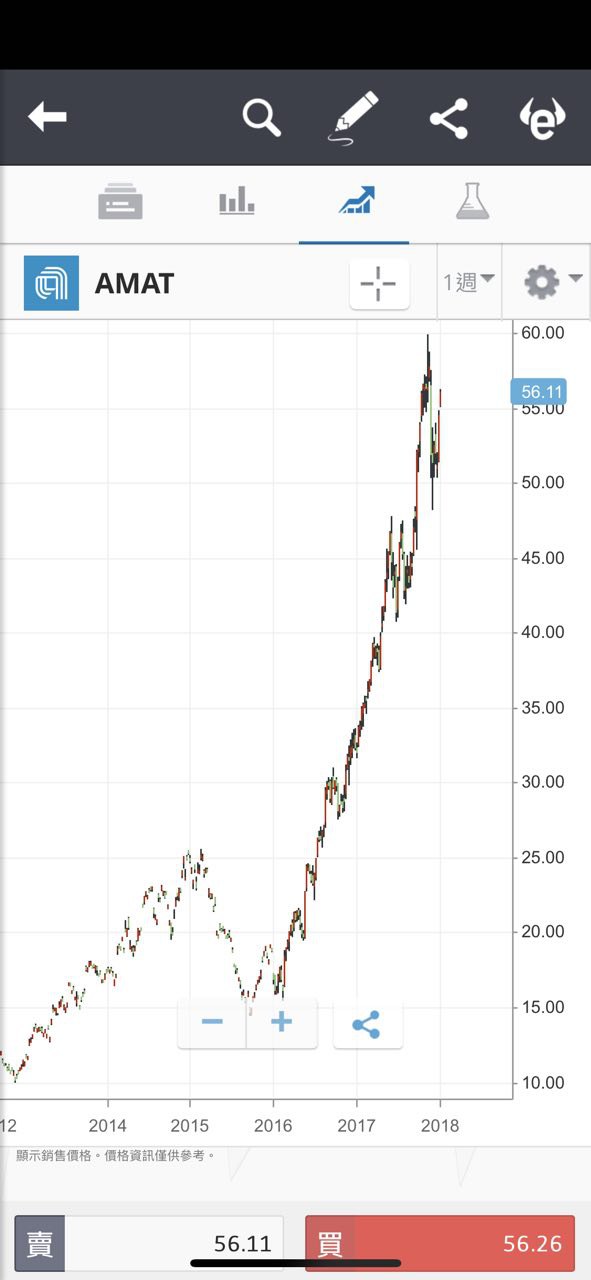Screen dimensions: 591x1280
Task: Select the chart tab
Action: [x=355, y=200]
